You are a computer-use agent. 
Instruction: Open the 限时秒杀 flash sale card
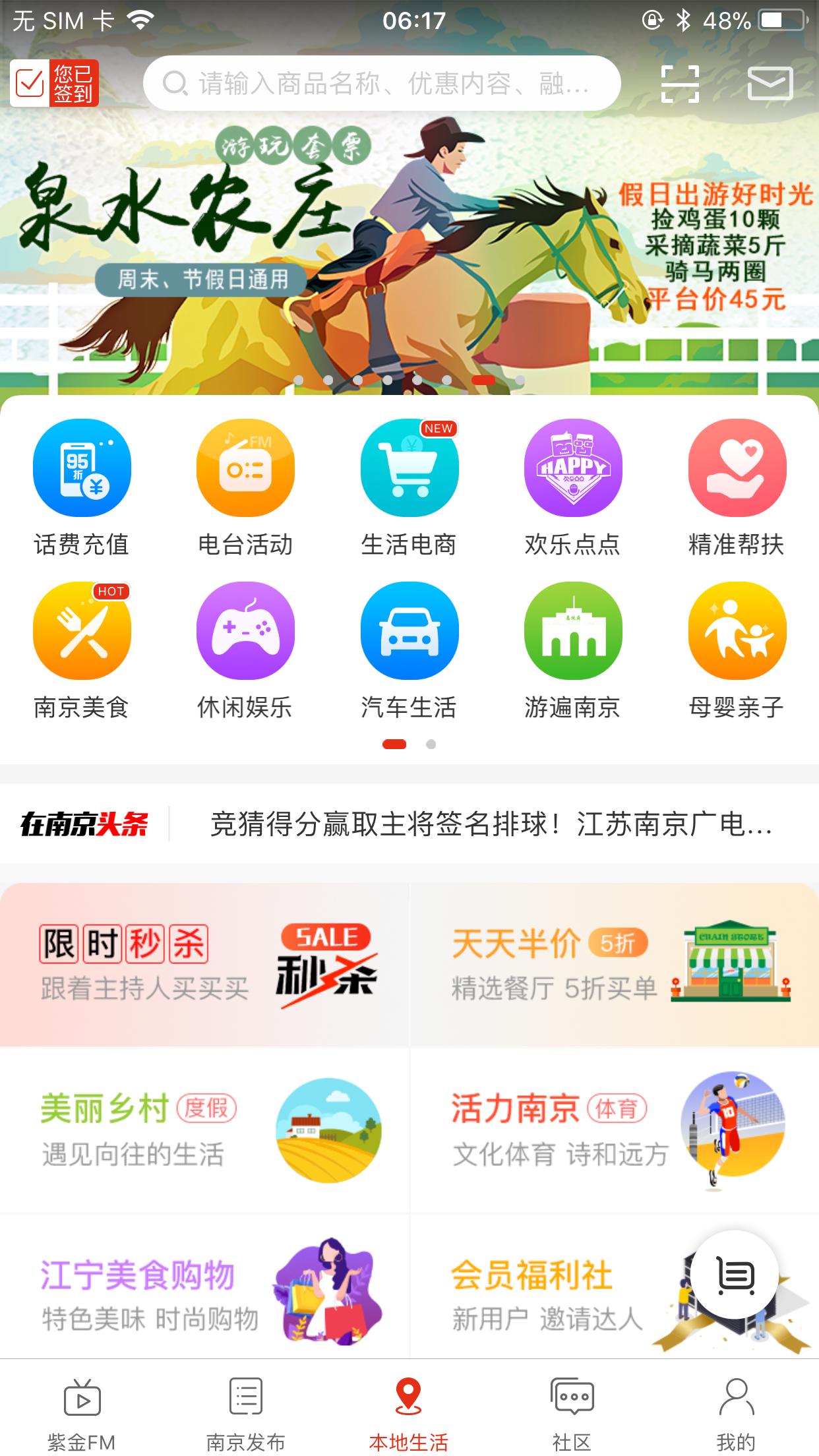[x=204, y=965]
